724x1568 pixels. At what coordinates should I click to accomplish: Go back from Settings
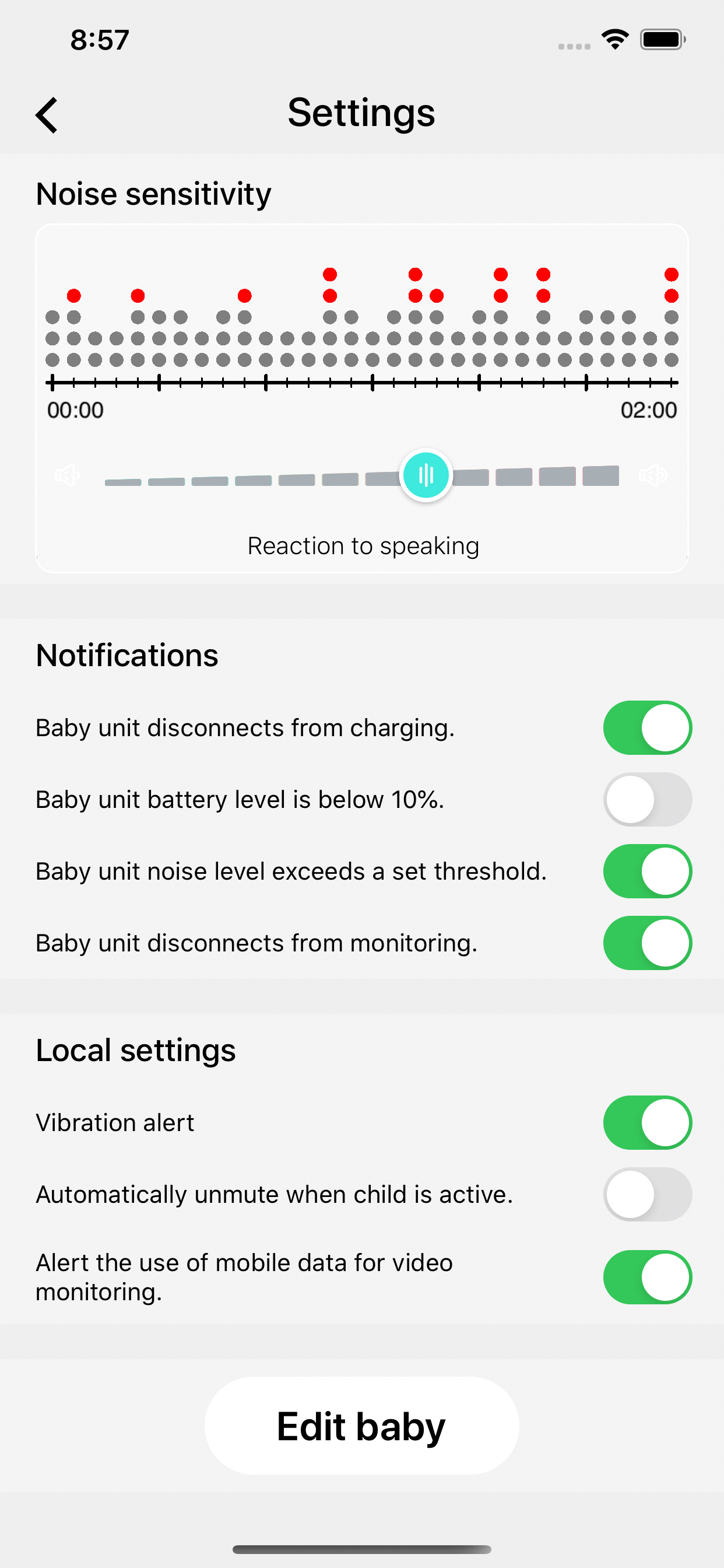(47, 114)
